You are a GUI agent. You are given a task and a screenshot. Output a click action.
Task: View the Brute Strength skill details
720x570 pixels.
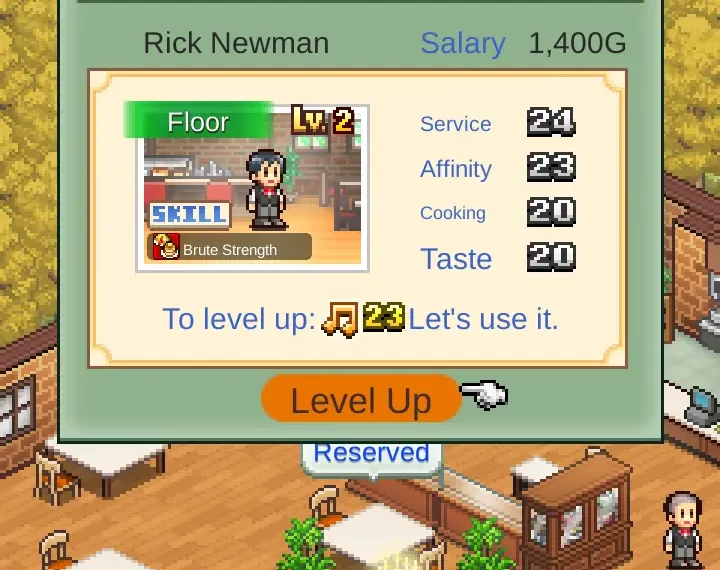tap(229, 249)
